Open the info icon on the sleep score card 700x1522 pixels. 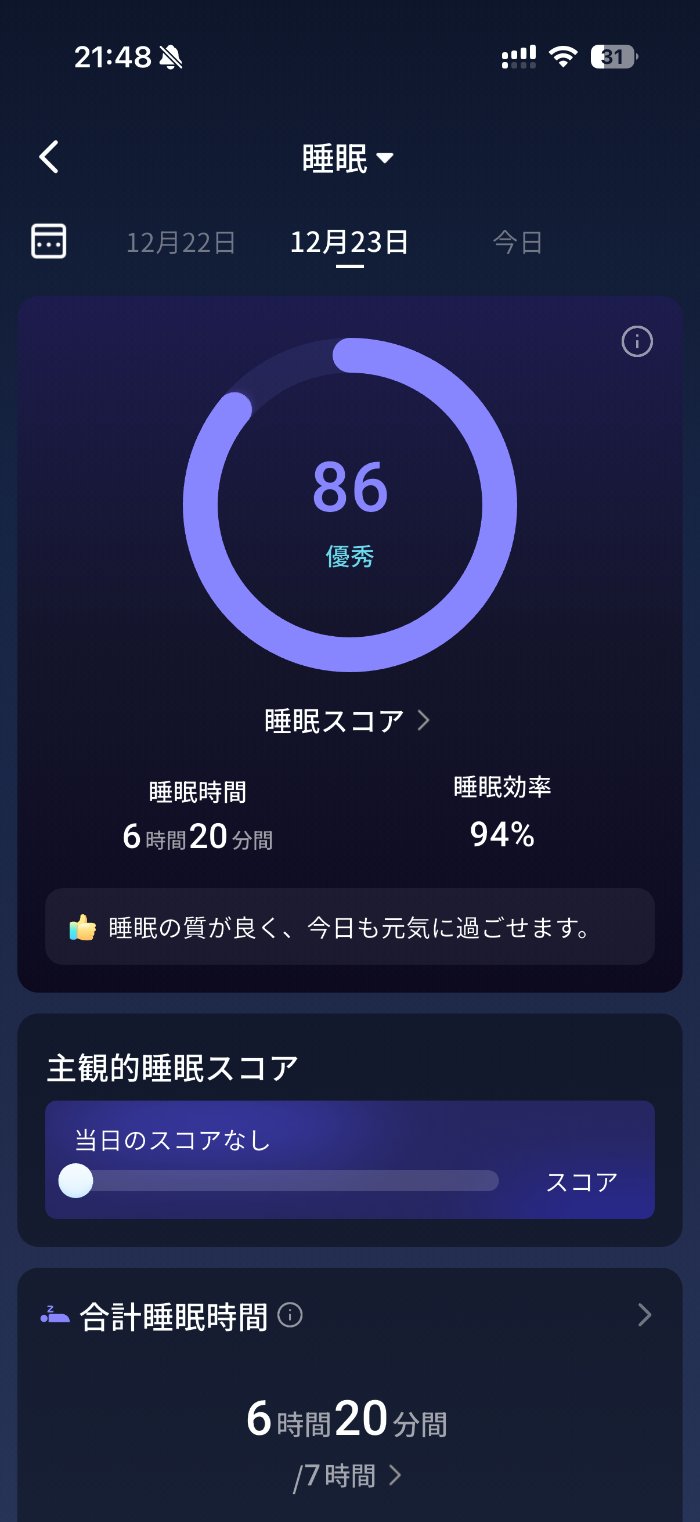point(637,342)
